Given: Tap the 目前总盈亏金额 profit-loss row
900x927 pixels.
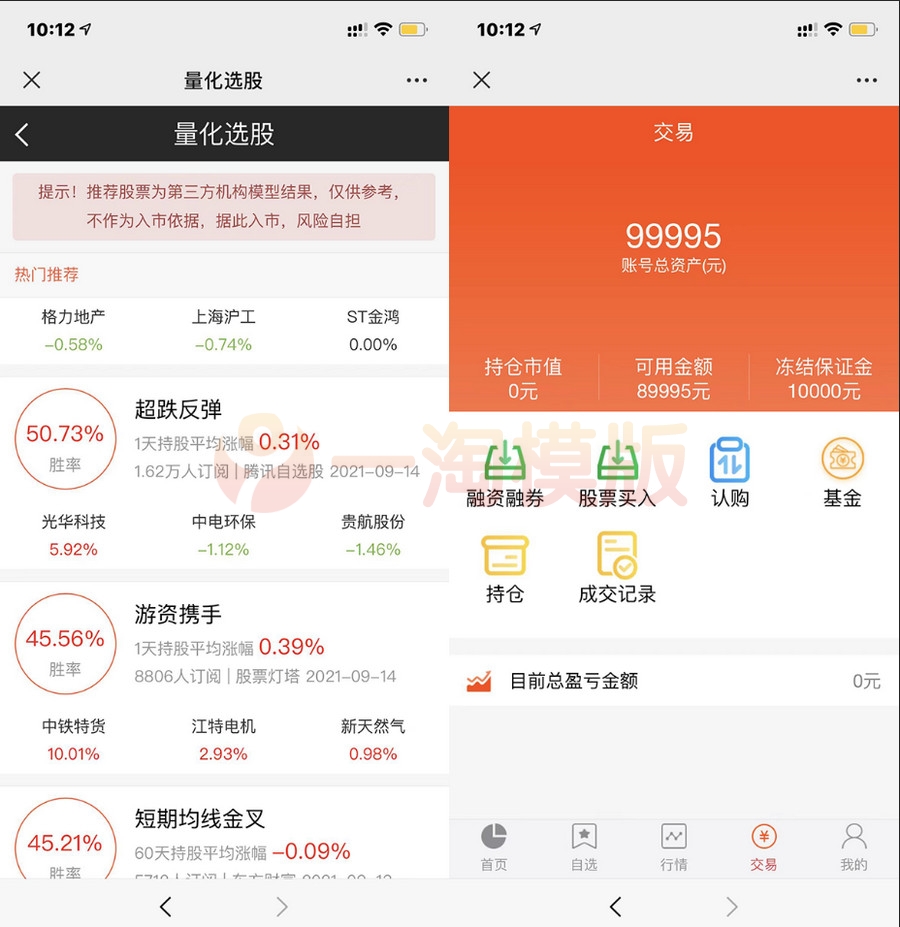Looking at the screenshot, I should (673, 680).
